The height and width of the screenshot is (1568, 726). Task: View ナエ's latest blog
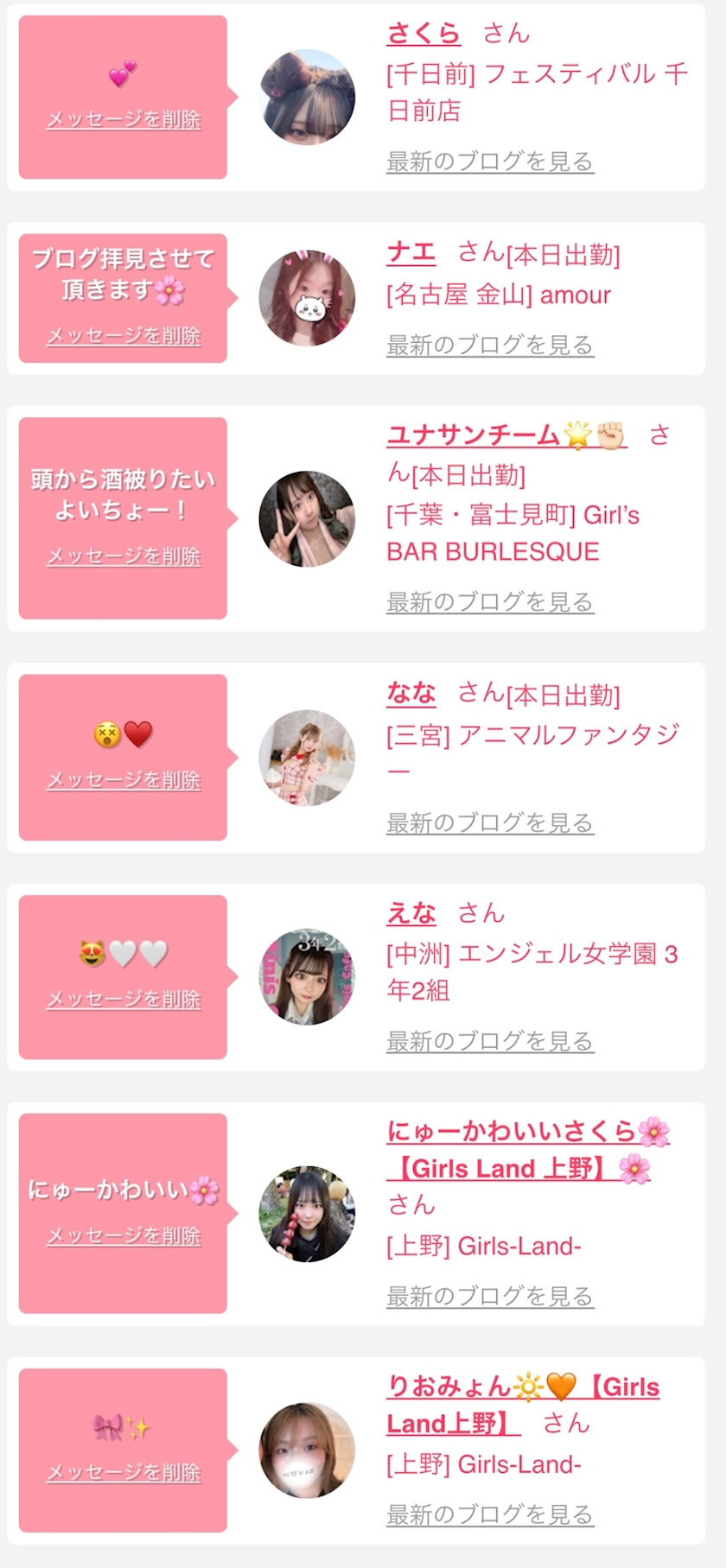(x=489, y=346)
